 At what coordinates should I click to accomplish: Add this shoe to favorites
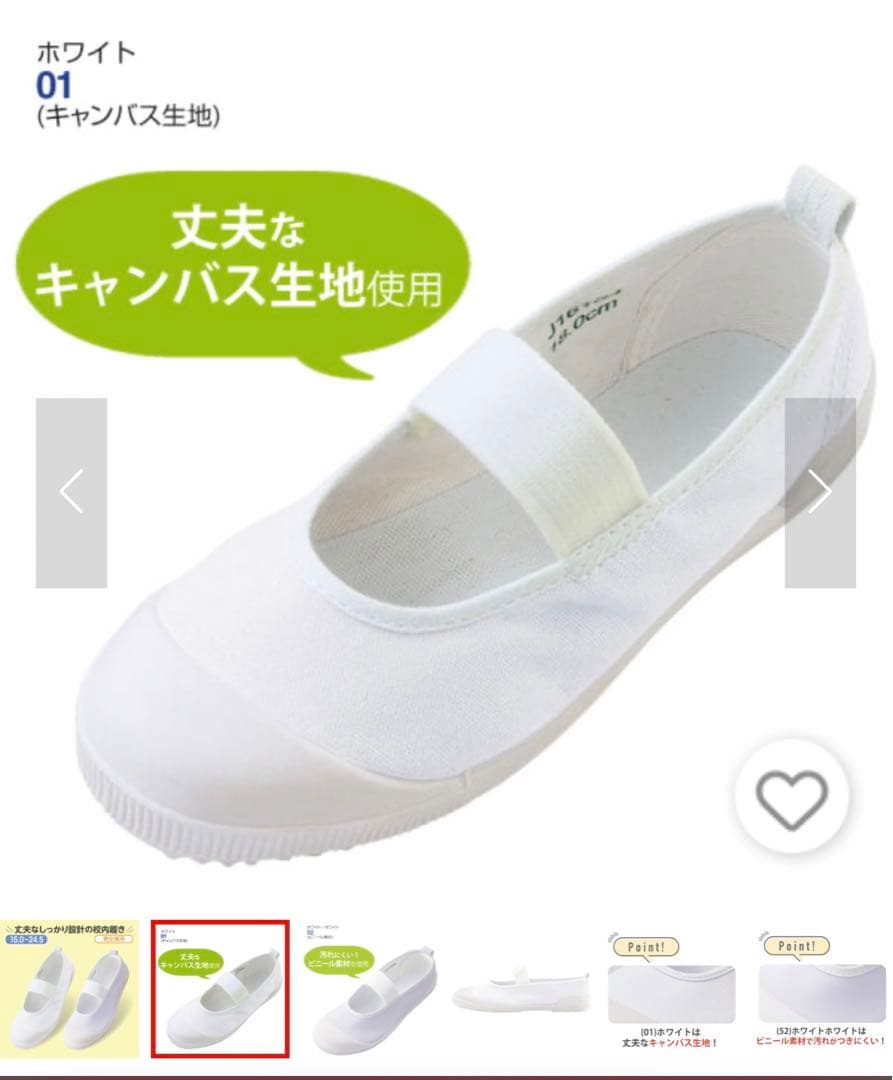pyautogui.click(x=792, y=796)
